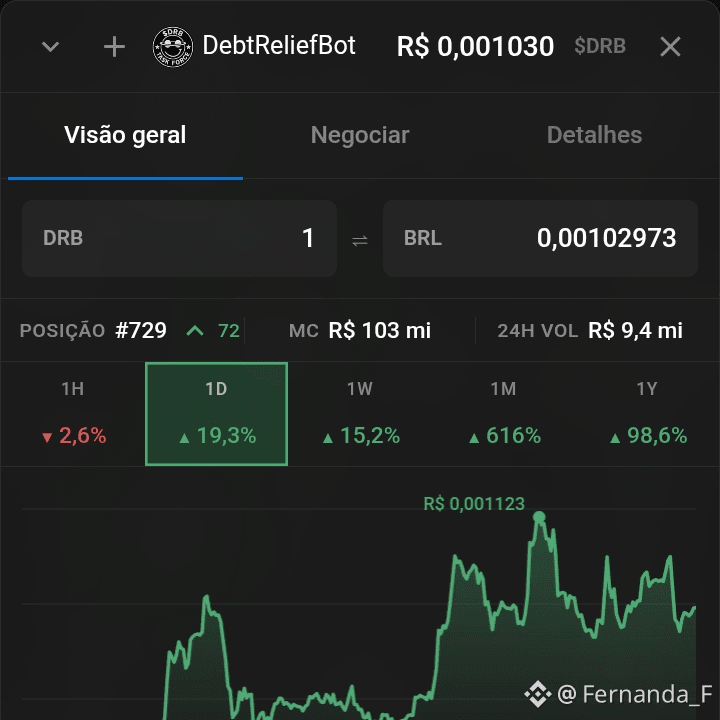Select the Visão geral tab

coord(125,135)
